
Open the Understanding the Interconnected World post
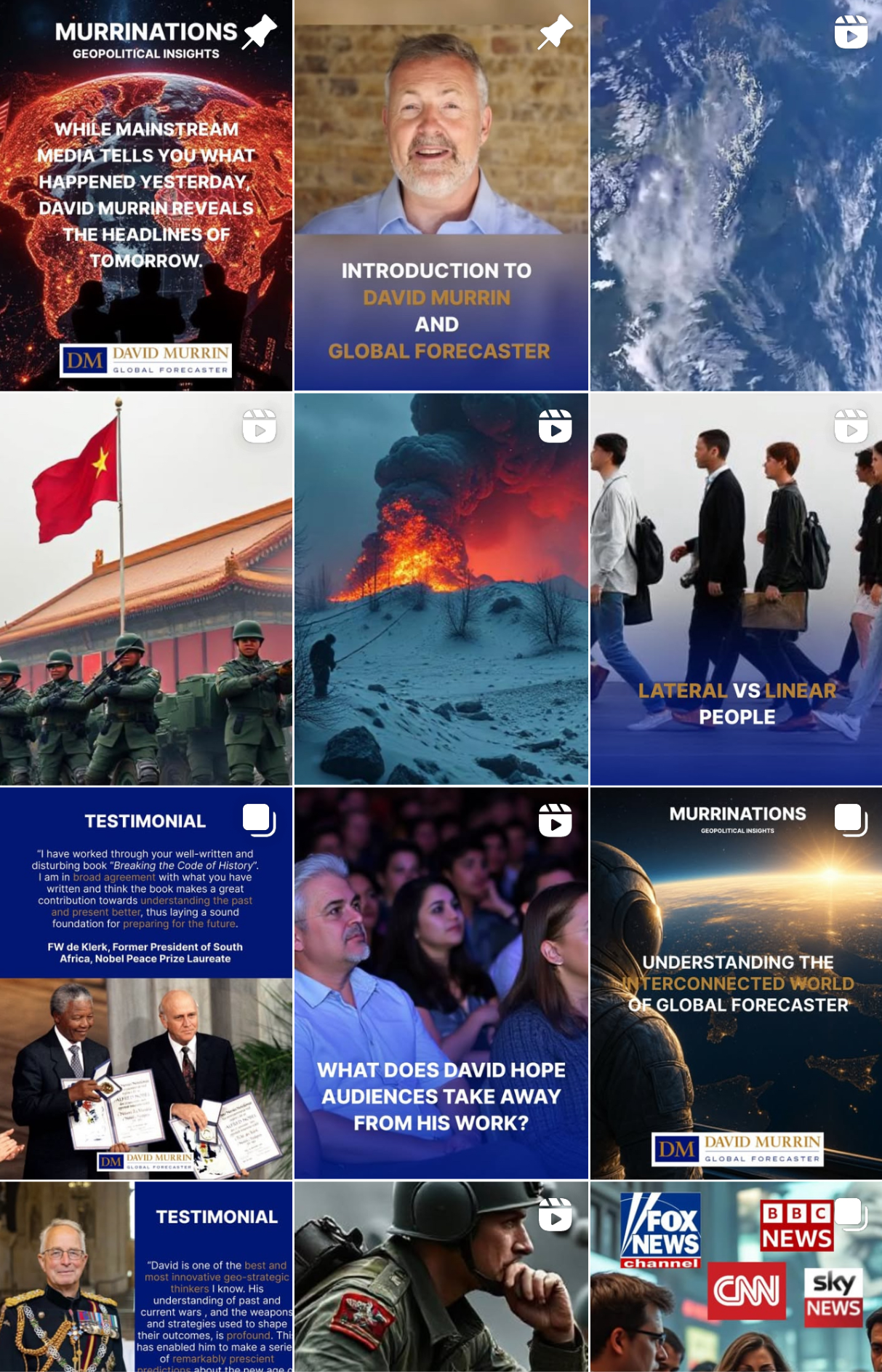click(x=736, y=983)
